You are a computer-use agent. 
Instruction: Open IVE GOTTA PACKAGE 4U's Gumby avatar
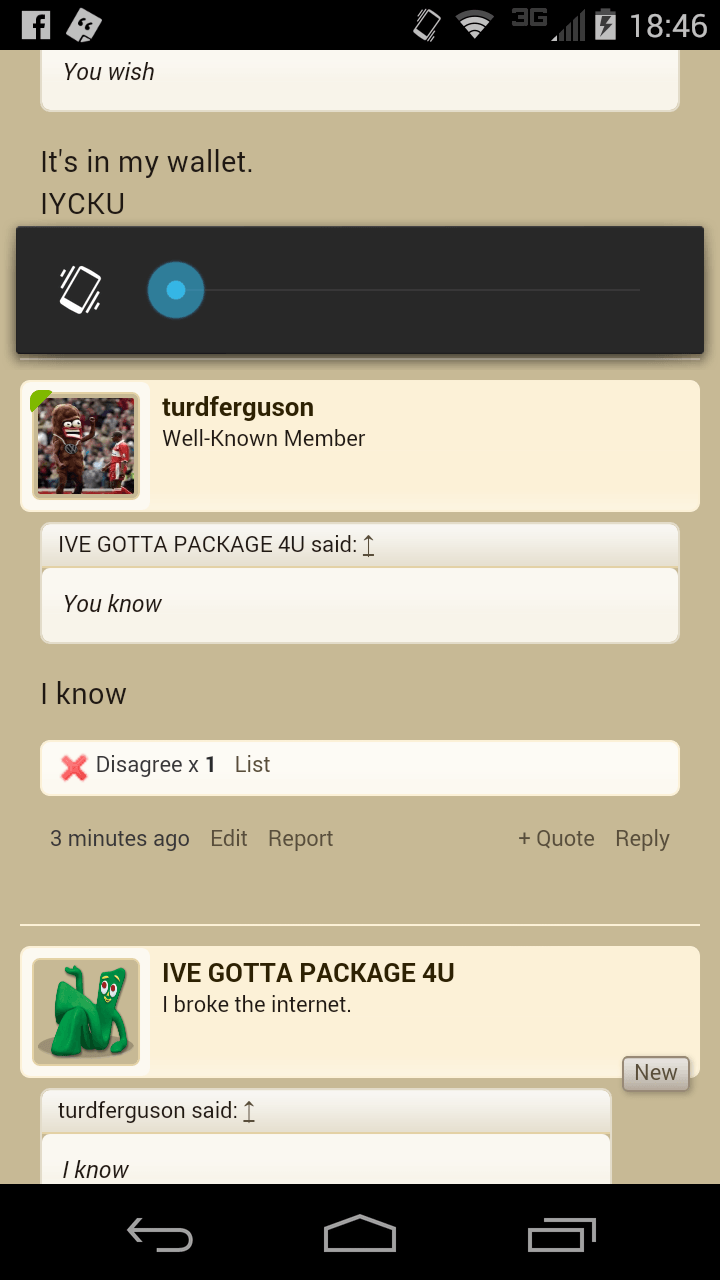86,1012
